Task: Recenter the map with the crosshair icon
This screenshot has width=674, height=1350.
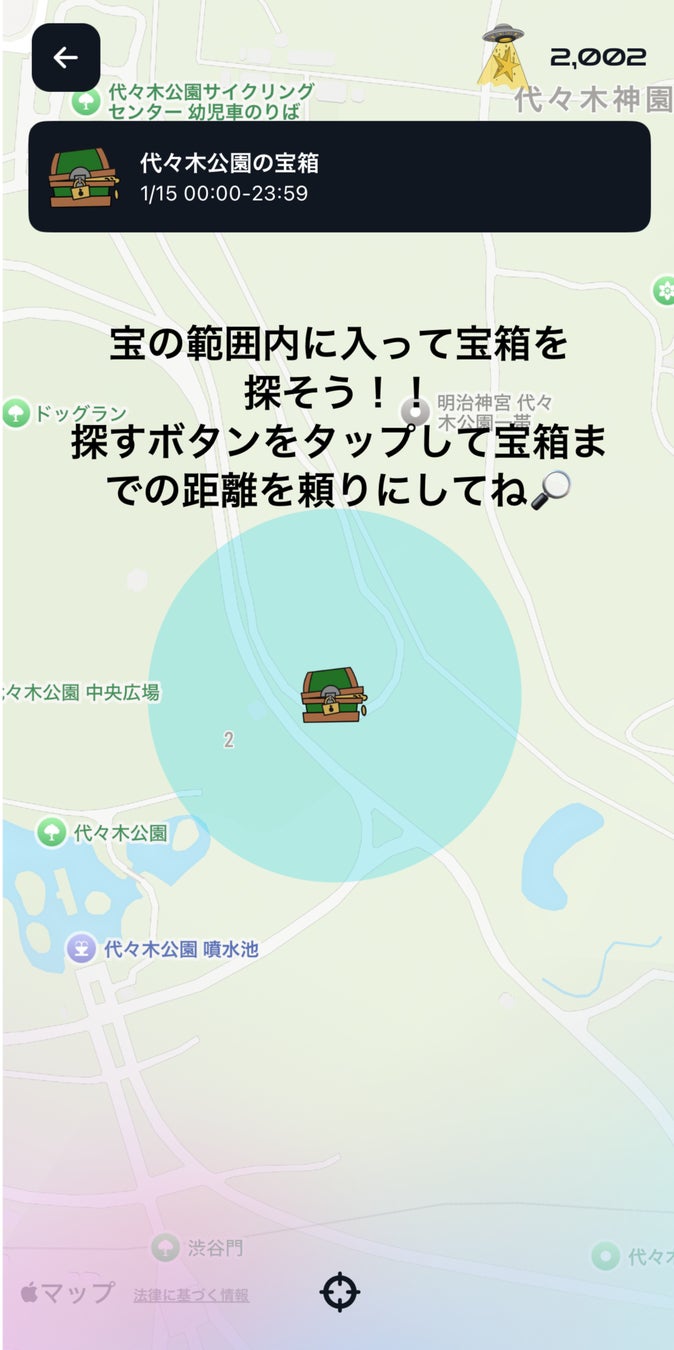Action: point(340,1292)
